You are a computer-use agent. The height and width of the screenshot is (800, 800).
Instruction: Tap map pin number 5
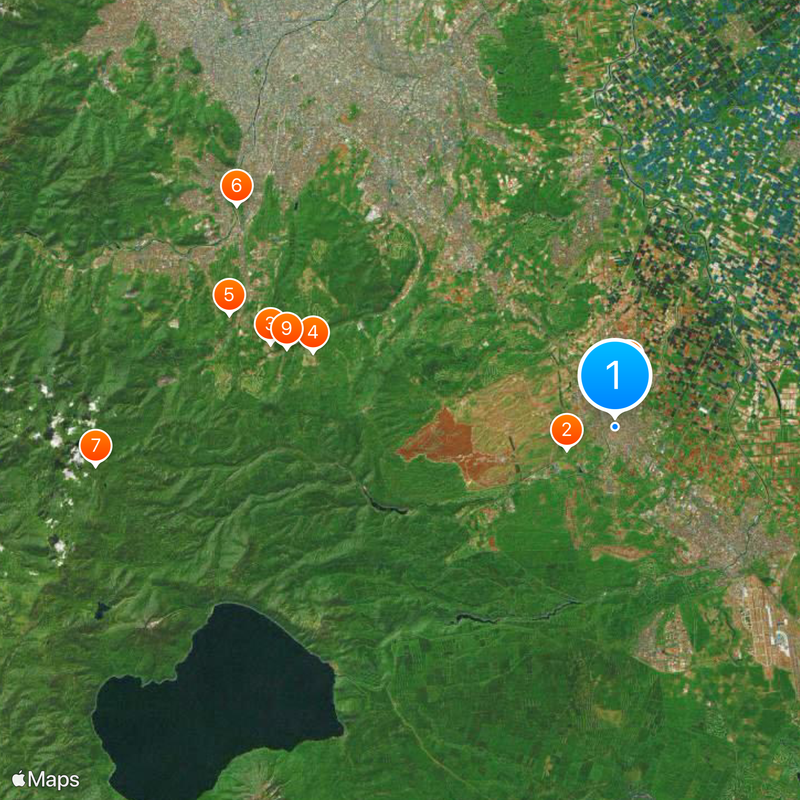pyautogui.click(x=229, y=295)
